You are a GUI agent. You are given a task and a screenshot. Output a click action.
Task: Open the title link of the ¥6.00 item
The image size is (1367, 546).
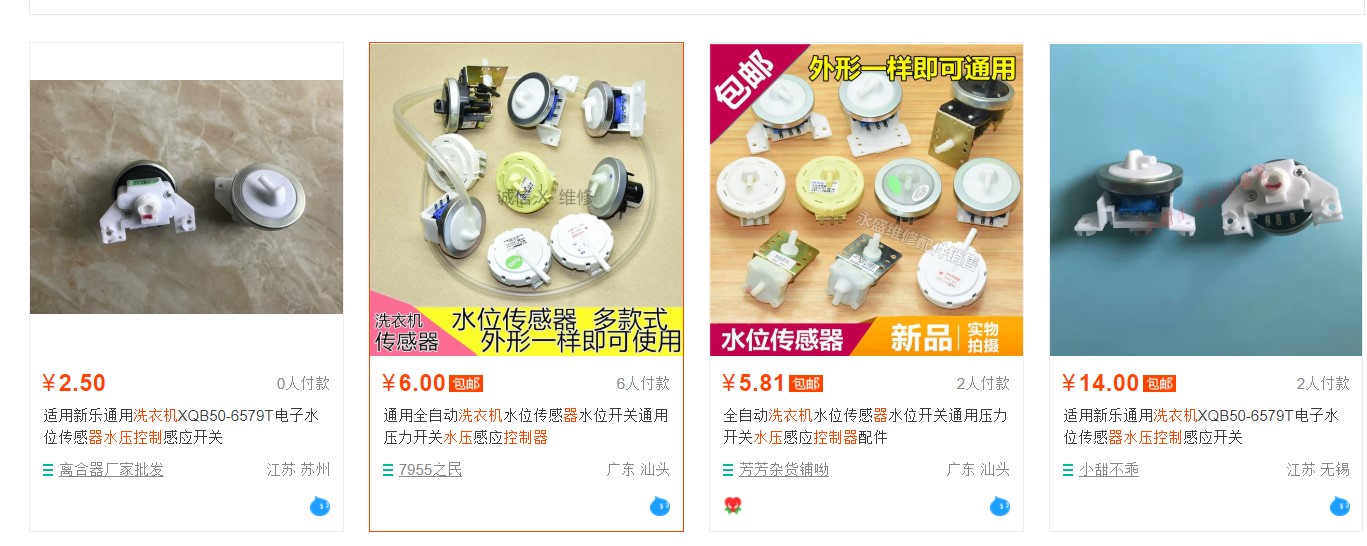[525, 426]
